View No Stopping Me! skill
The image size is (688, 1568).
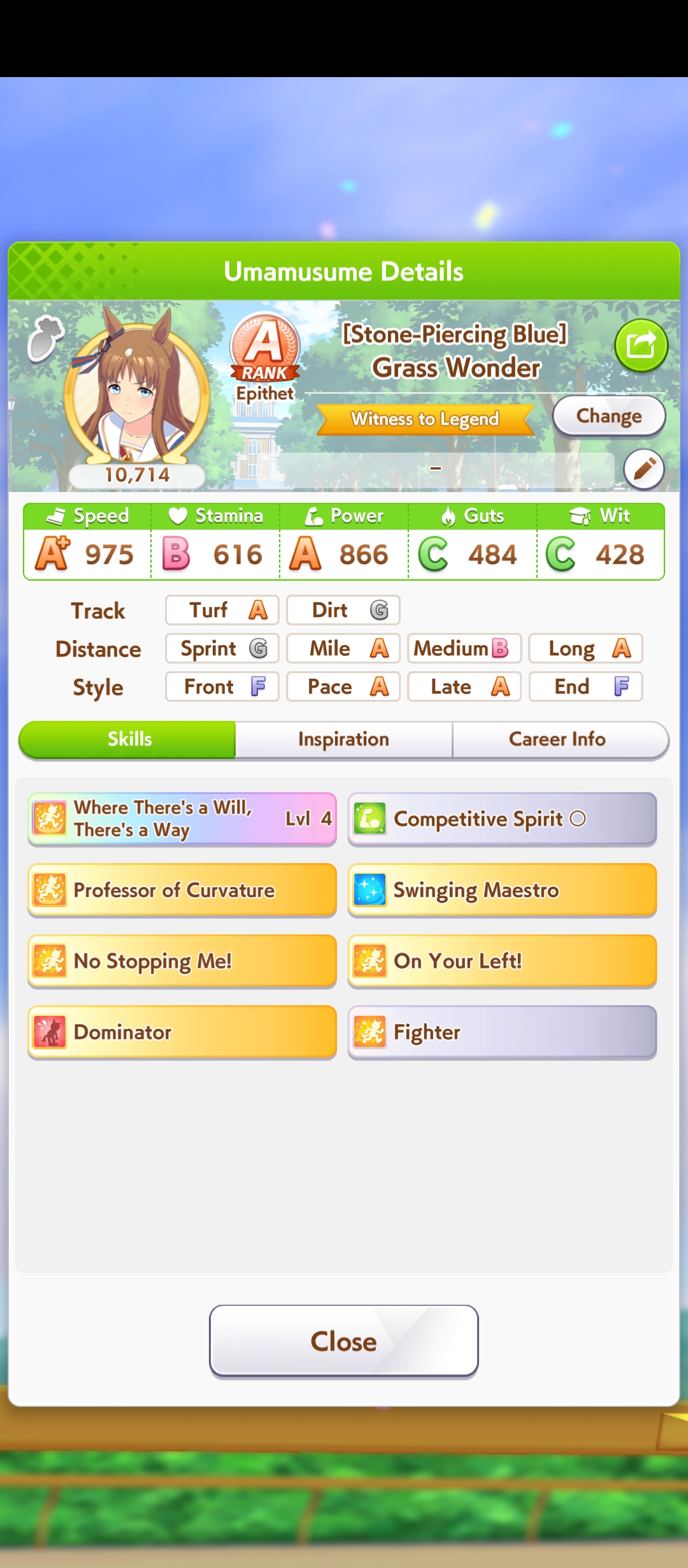click(x=182, y=961)
